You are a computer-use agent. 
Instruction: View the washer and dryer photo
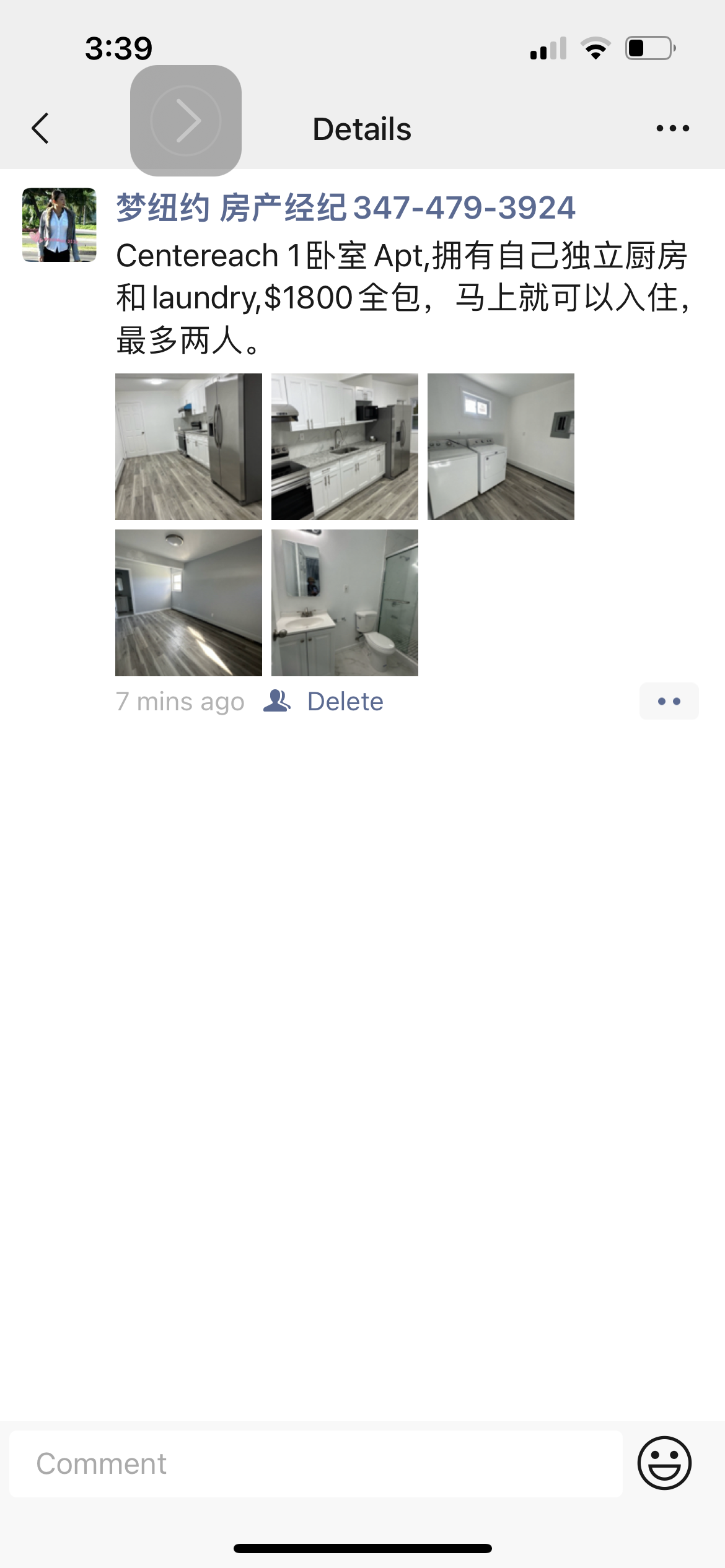[501, 446]
